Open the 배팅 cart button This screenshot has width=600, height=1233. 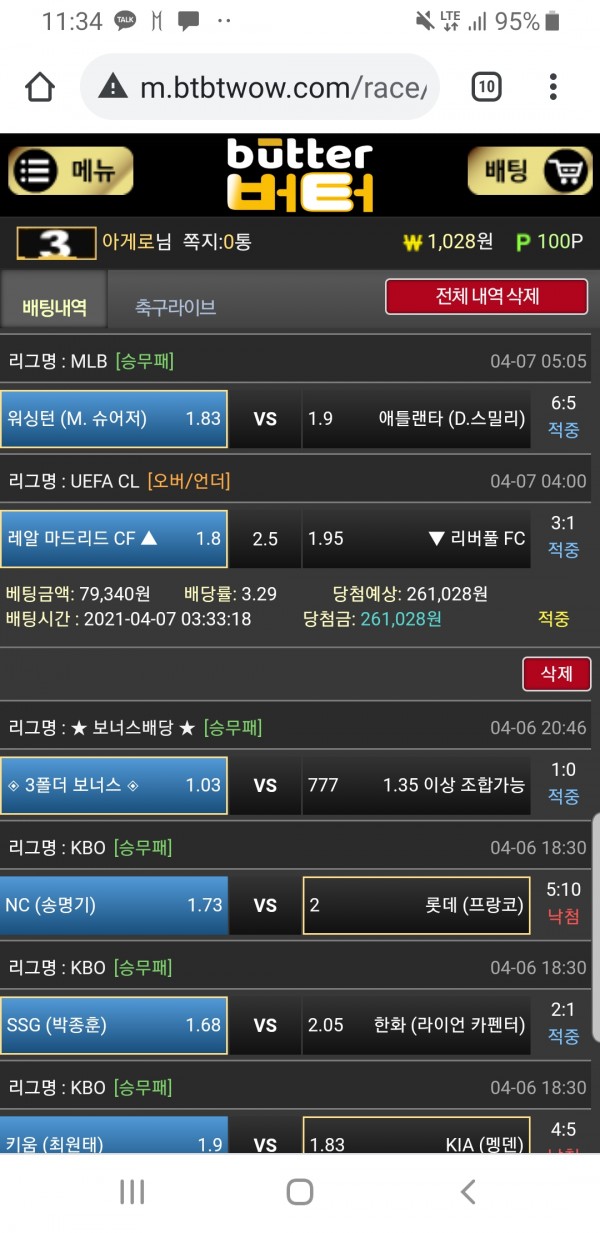coord(529,172)
